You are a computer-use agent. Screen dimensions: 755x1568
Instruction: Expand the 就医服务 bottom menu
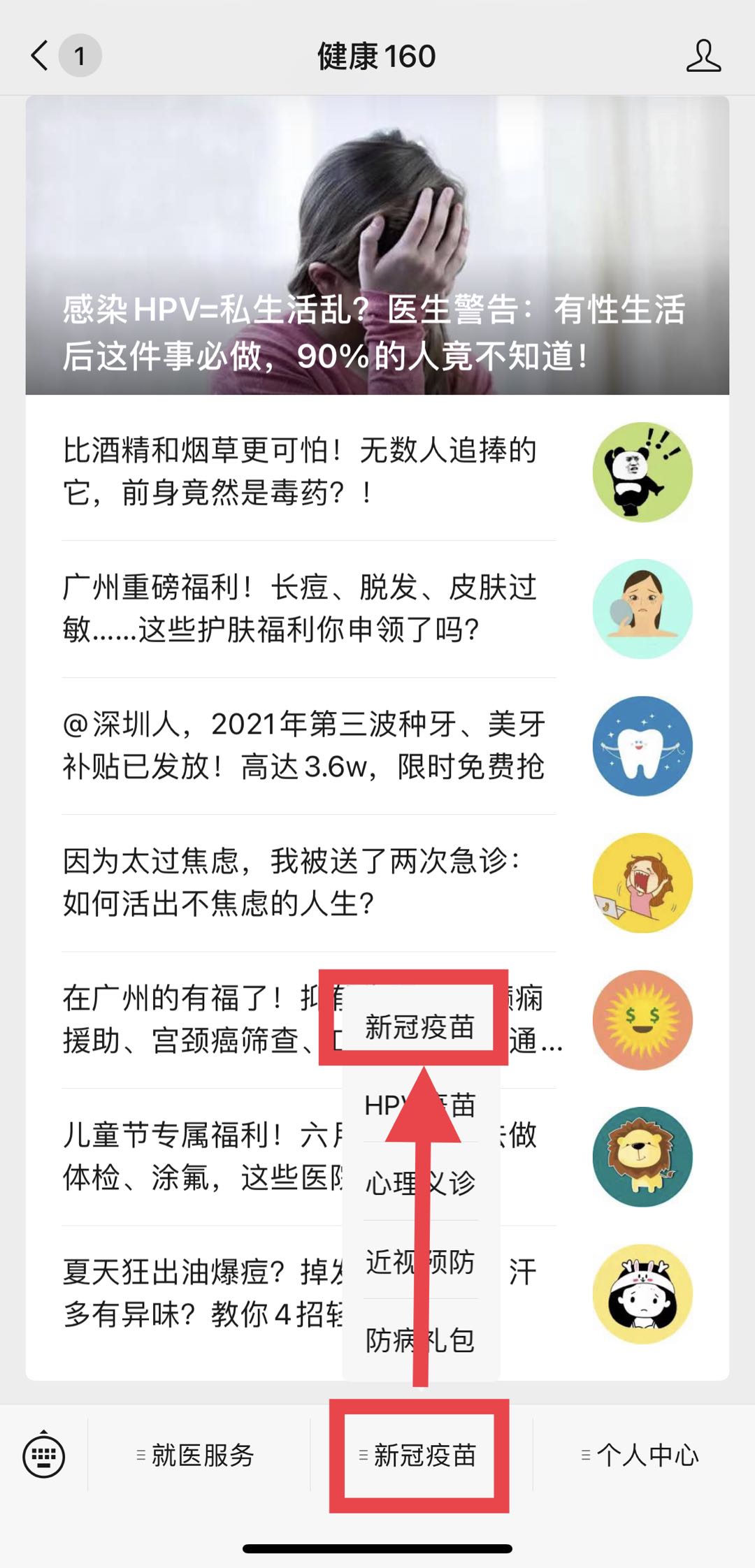pos(197,1456)
